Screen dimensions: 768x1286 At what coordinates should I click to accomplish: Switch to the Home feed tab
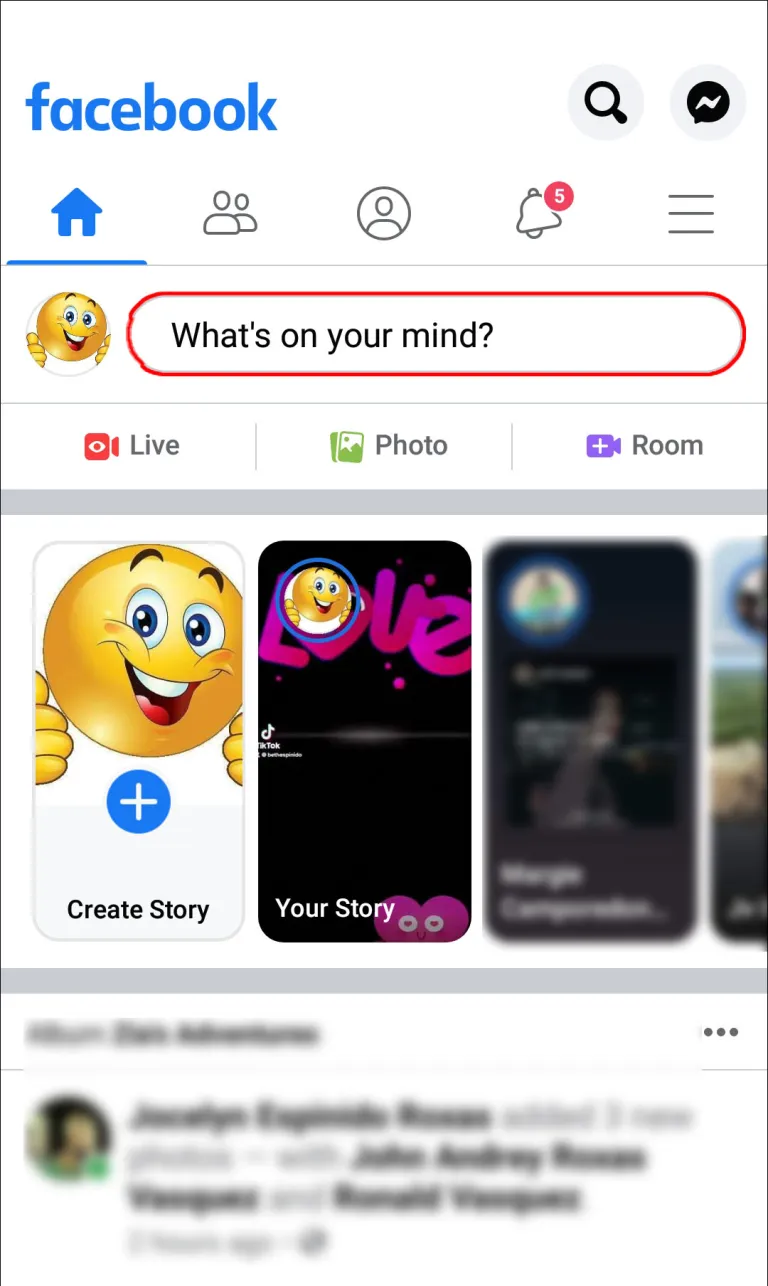(77, 213)
